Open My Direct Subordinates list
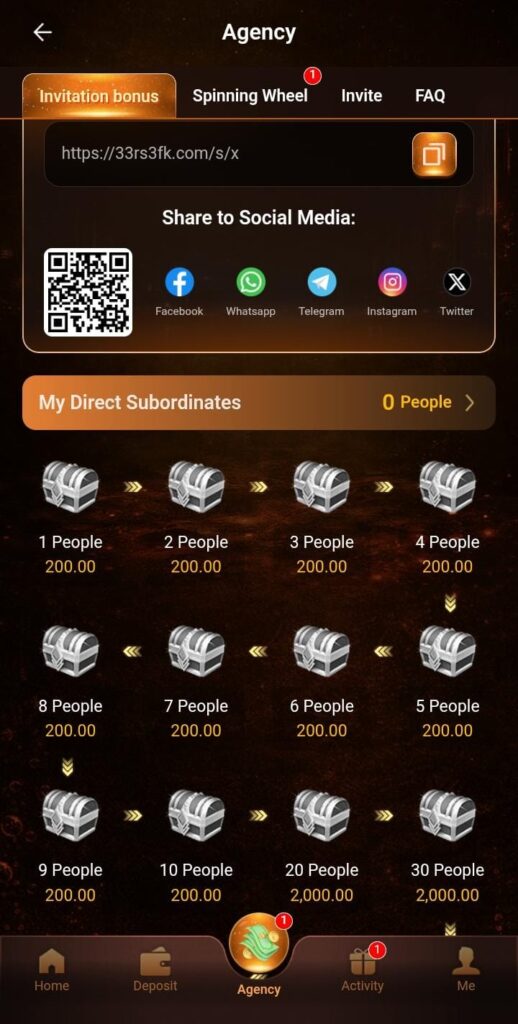This screenshot has height=1024, width=518. pyautogui.click(x=259, y=402)
